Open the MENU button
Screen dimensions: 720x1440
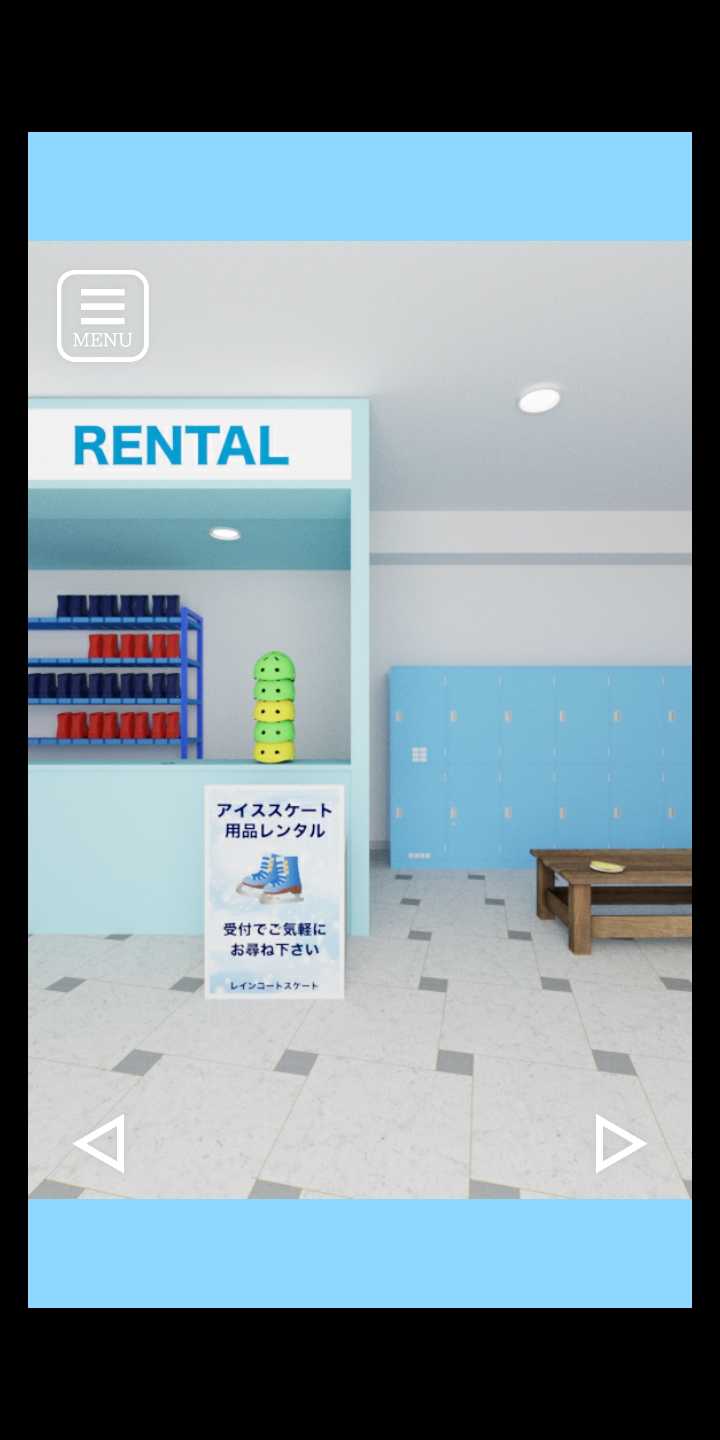point(103,316)
